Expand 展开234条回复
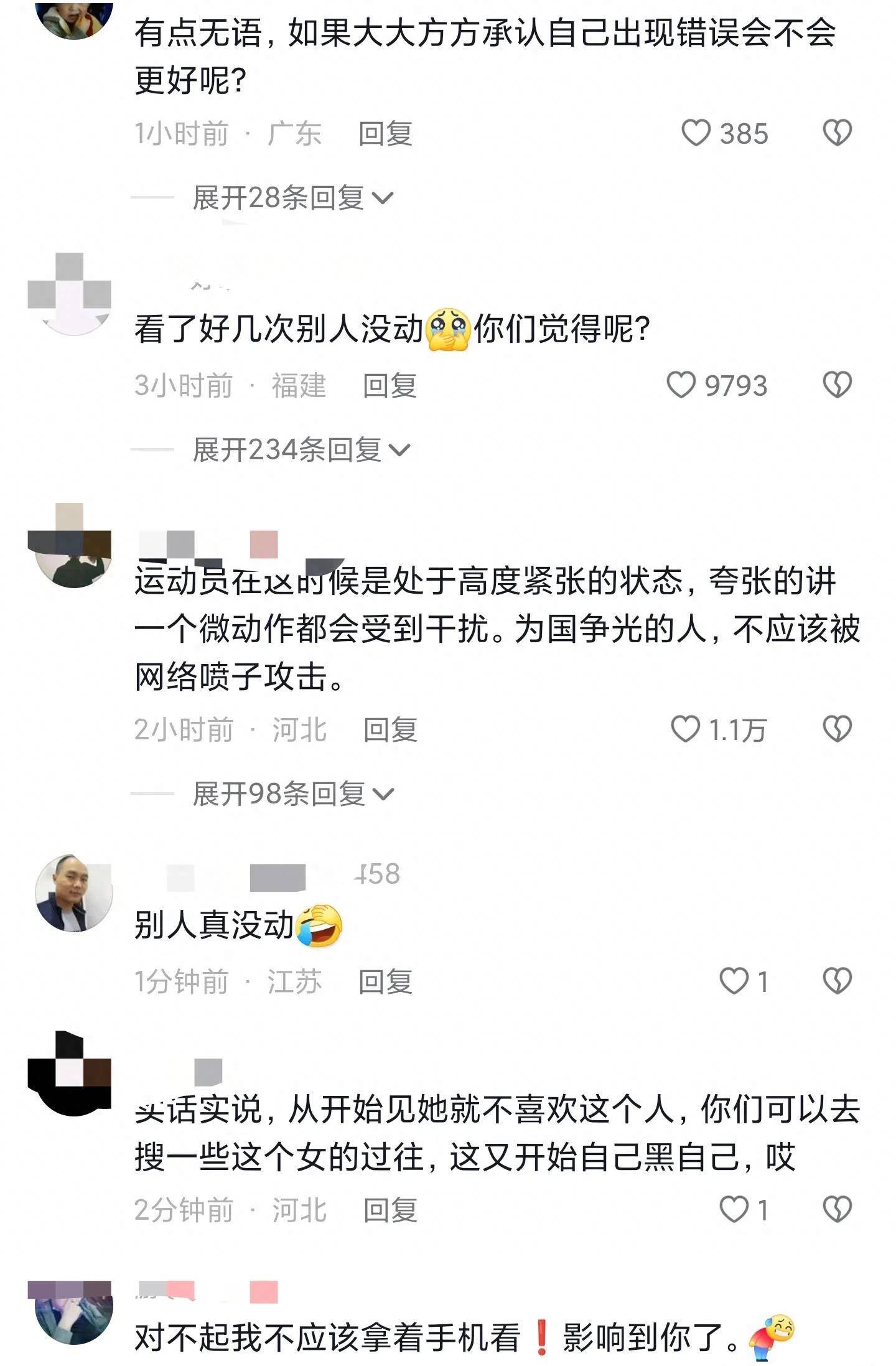The width and height of the screenshot is (896, 1366). [x=301, y=449]
